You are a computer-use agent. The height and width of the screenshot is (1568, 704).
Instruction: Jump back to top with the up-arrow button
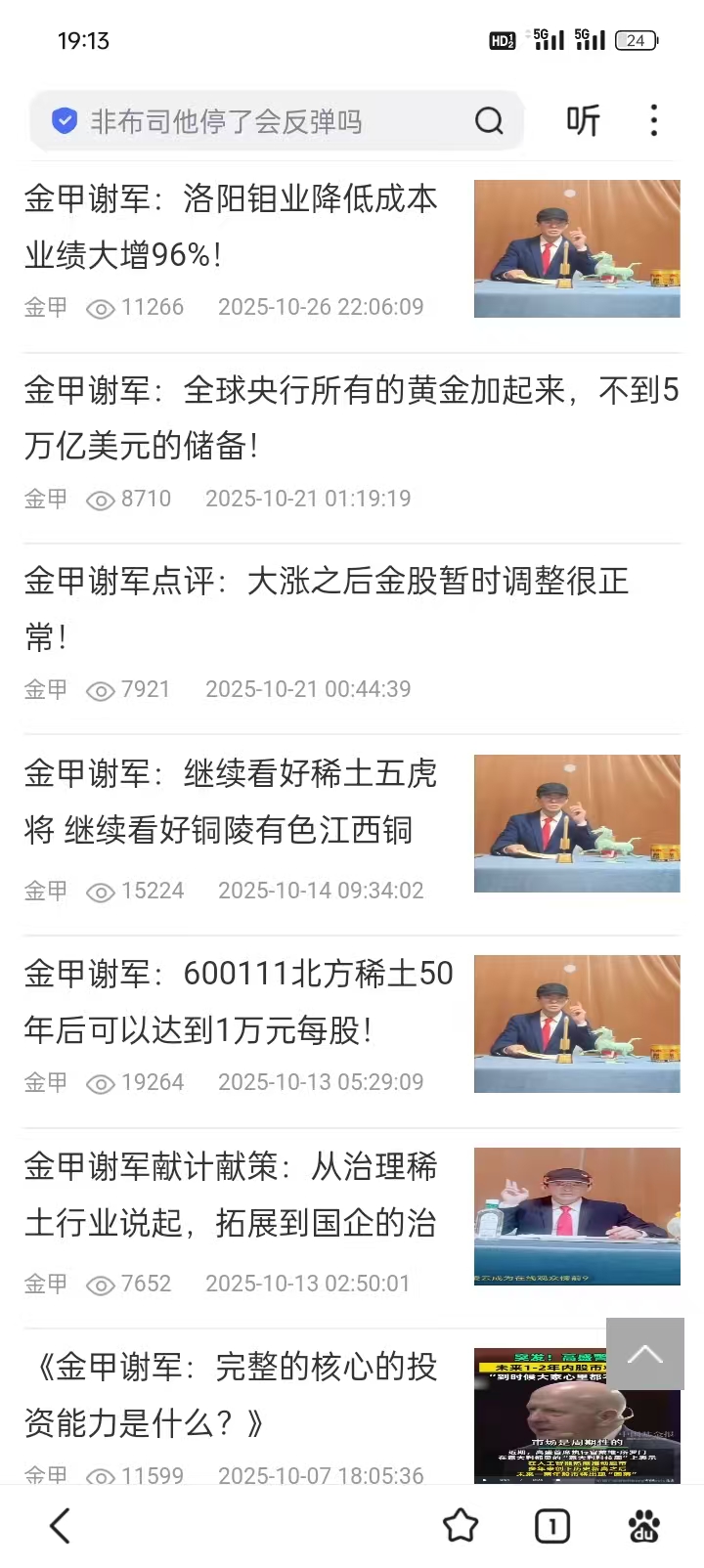[x=644, y=1354]
